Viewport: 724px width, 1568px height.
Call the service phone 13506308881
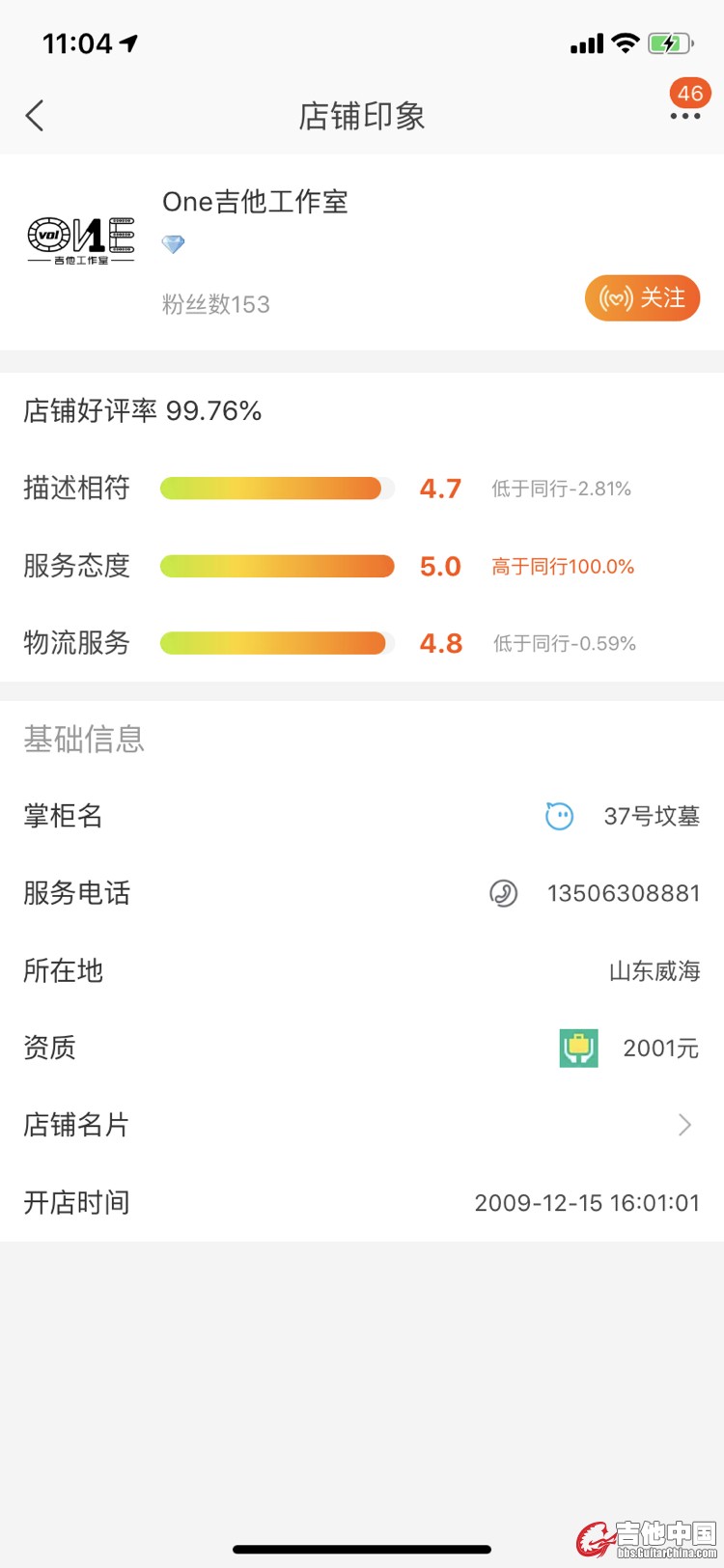point(623,893)
